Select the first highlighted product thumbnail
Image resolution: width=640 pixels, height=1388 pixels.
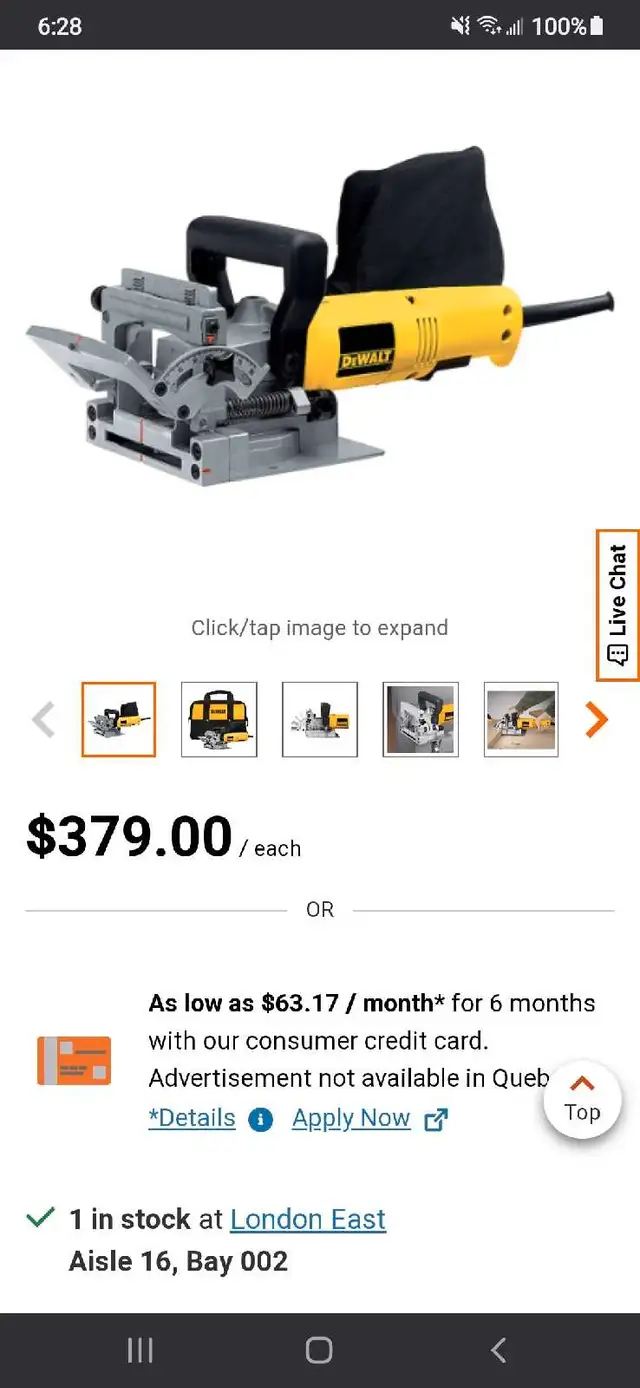pyautogui.click(x=119, y=719)
